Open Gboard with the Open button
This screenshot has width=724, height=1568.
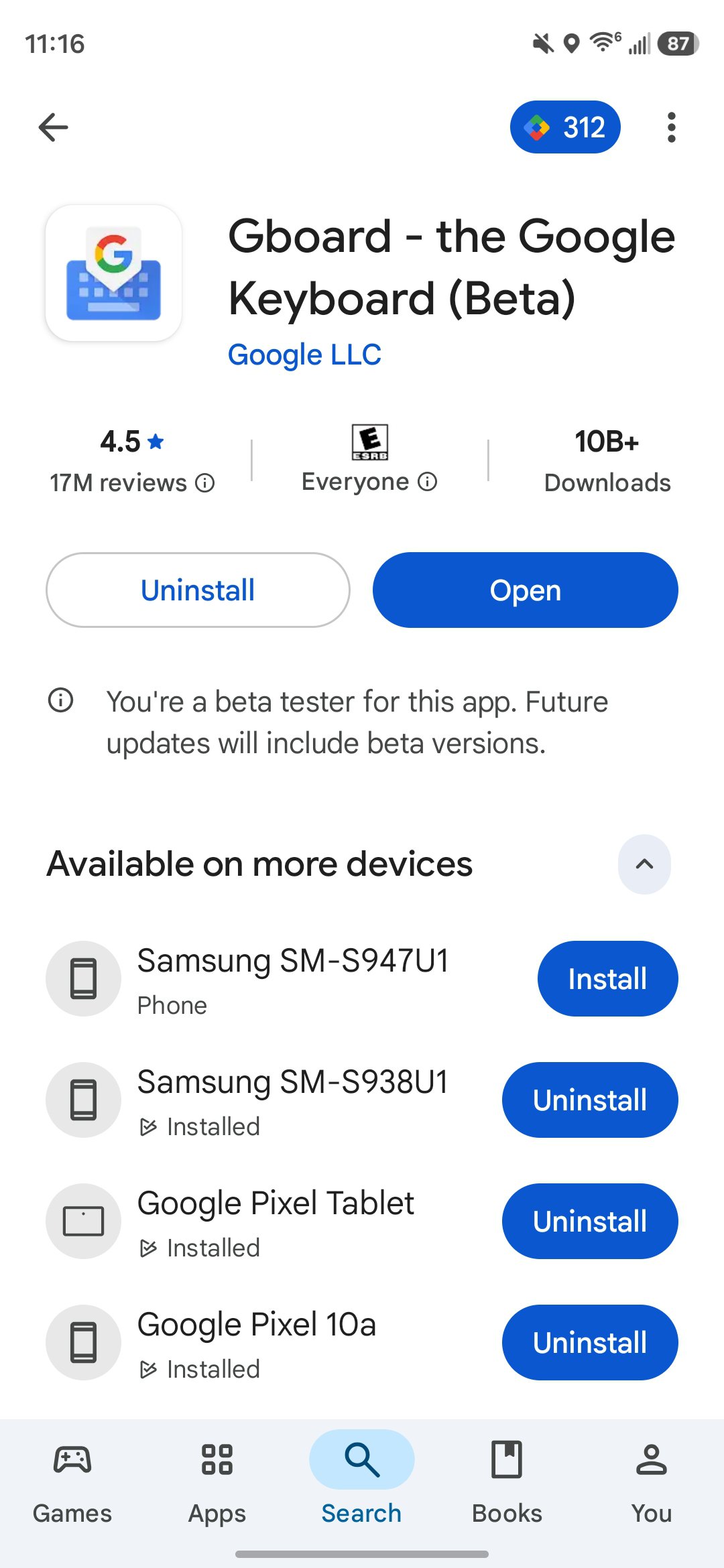[525, 590]
